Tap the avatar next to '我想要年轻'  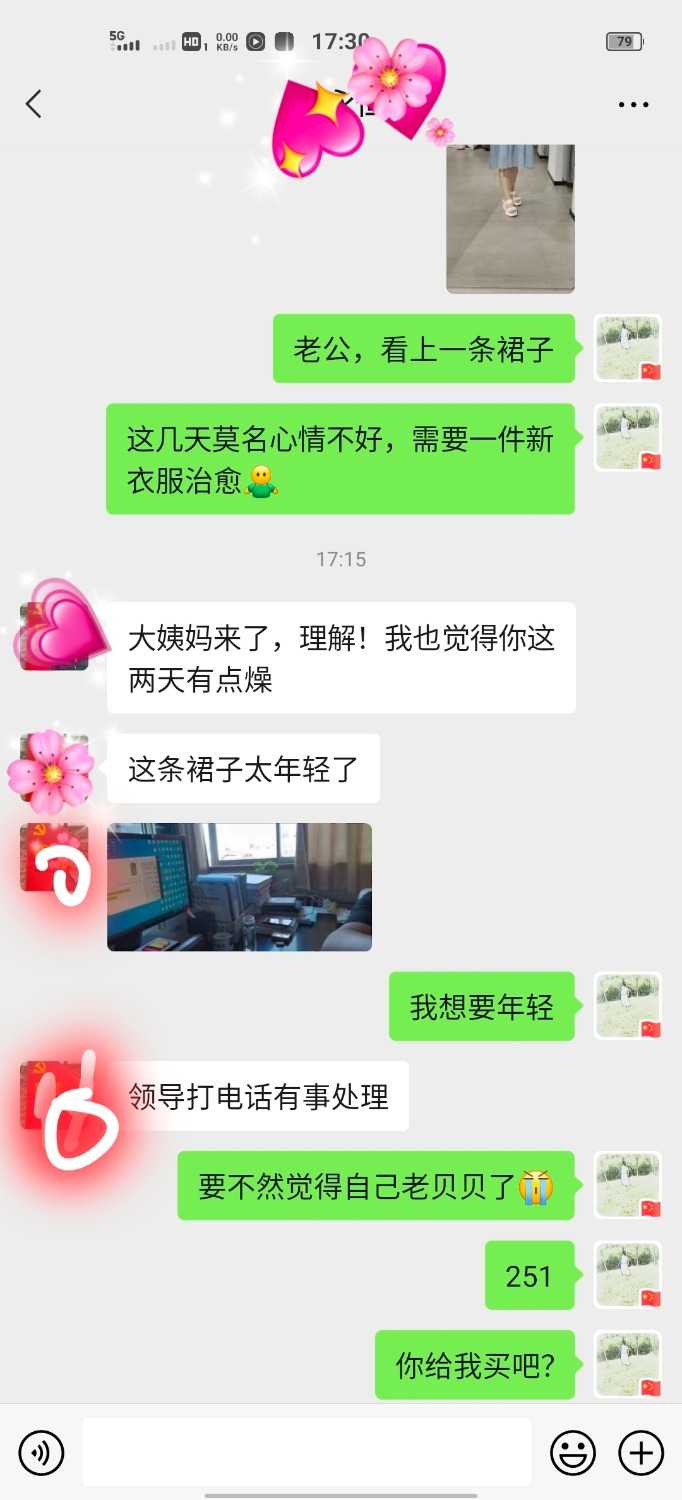click(x=627, y=1006)
